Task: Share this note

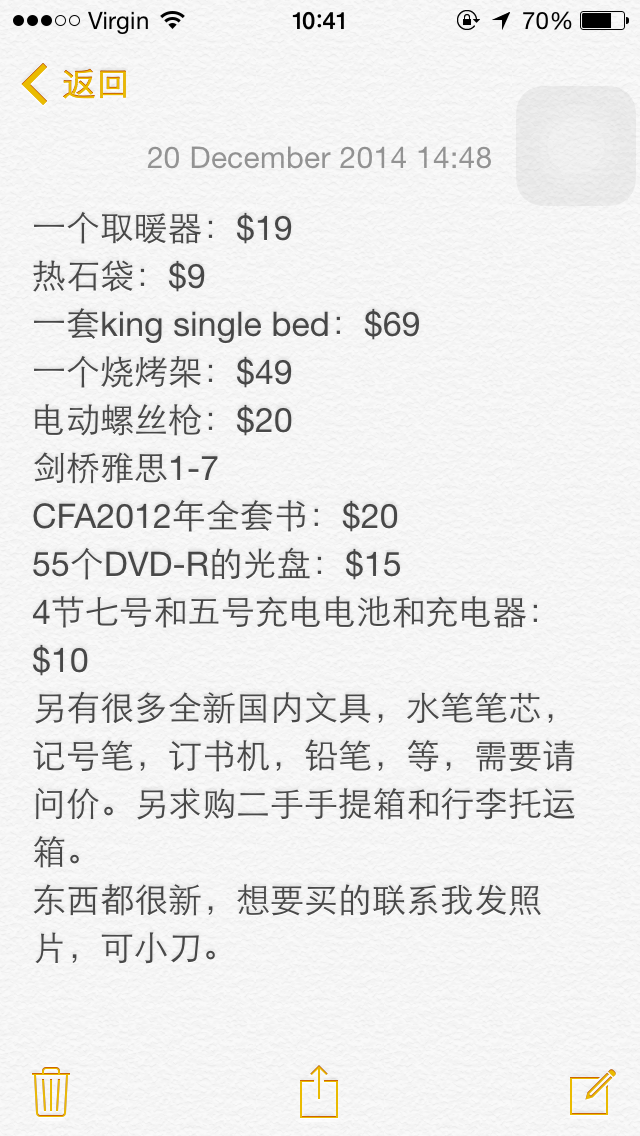Action: point(319,1091)
